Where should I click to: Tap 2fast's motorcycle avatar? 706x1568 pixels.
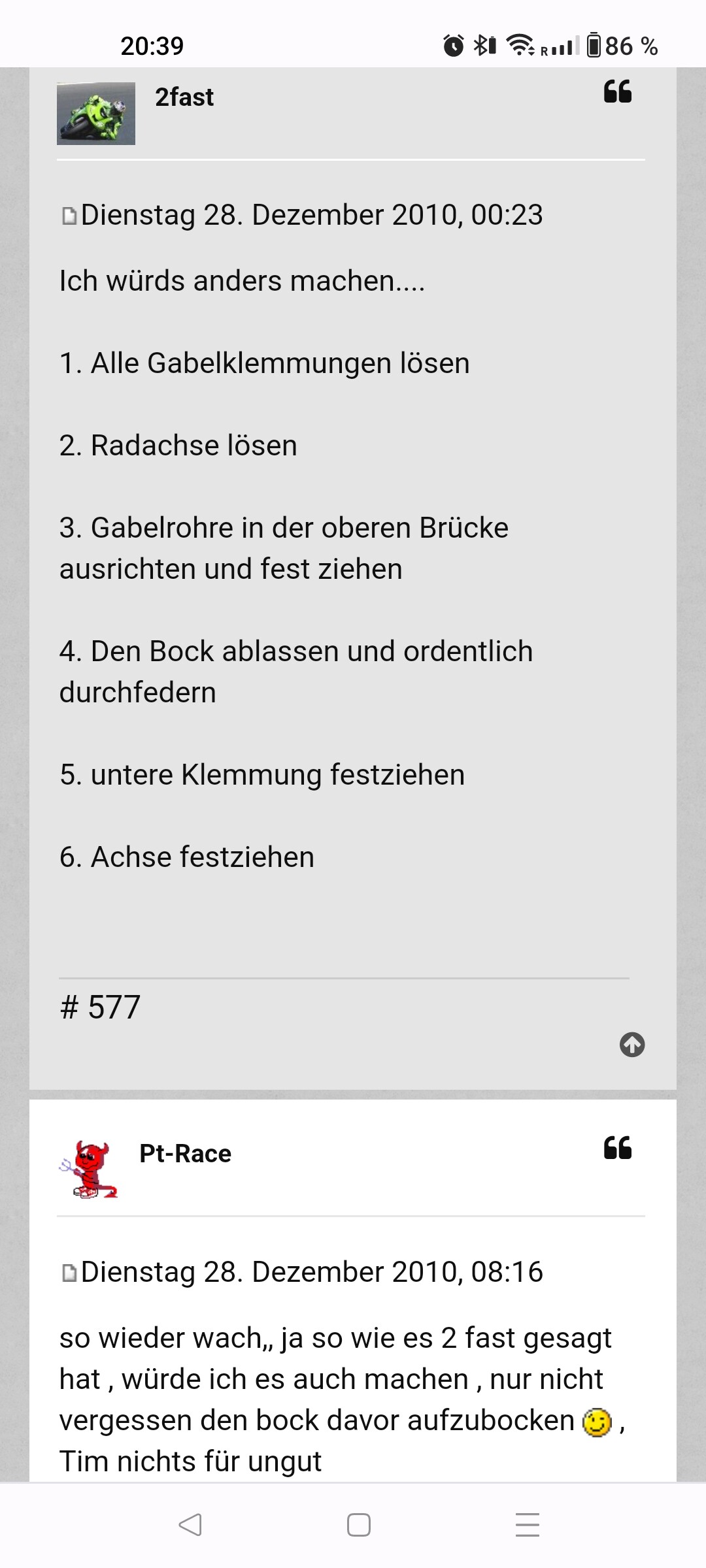click(x=96, y=114)
